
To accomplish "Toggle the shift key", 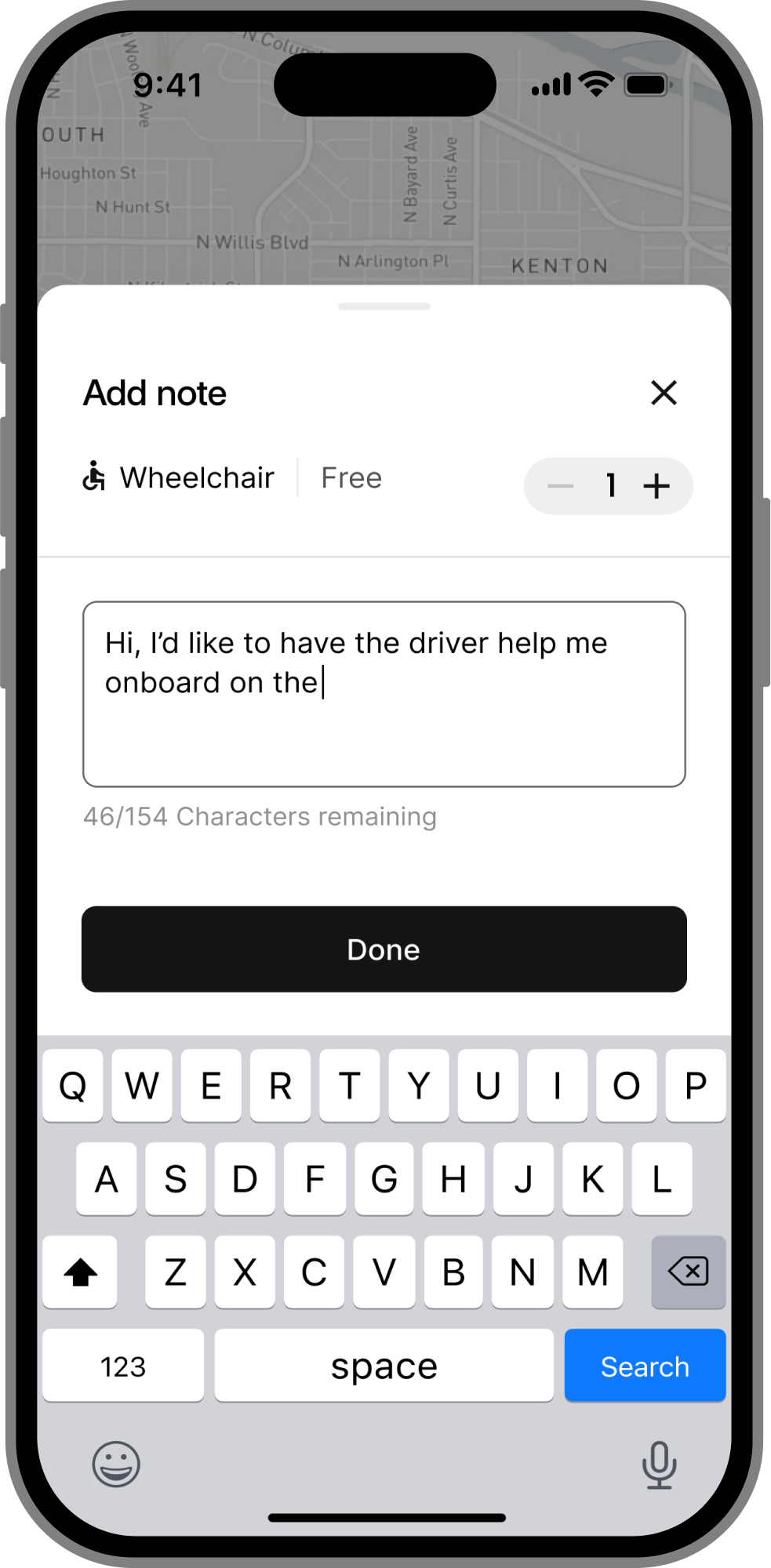I will 80,1272.
